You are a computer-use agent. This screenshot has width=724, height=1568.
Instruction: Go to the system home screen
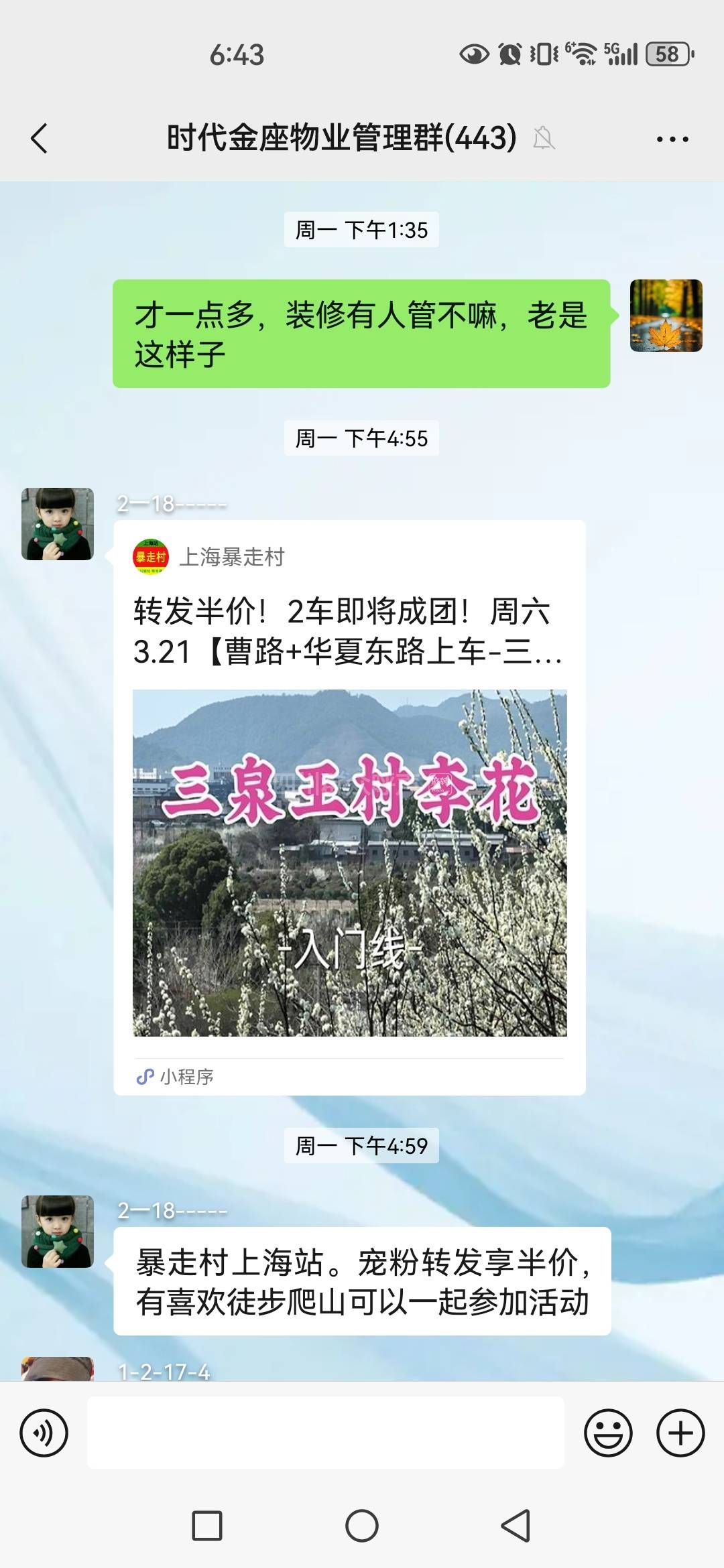click(x=362, y=1526)
